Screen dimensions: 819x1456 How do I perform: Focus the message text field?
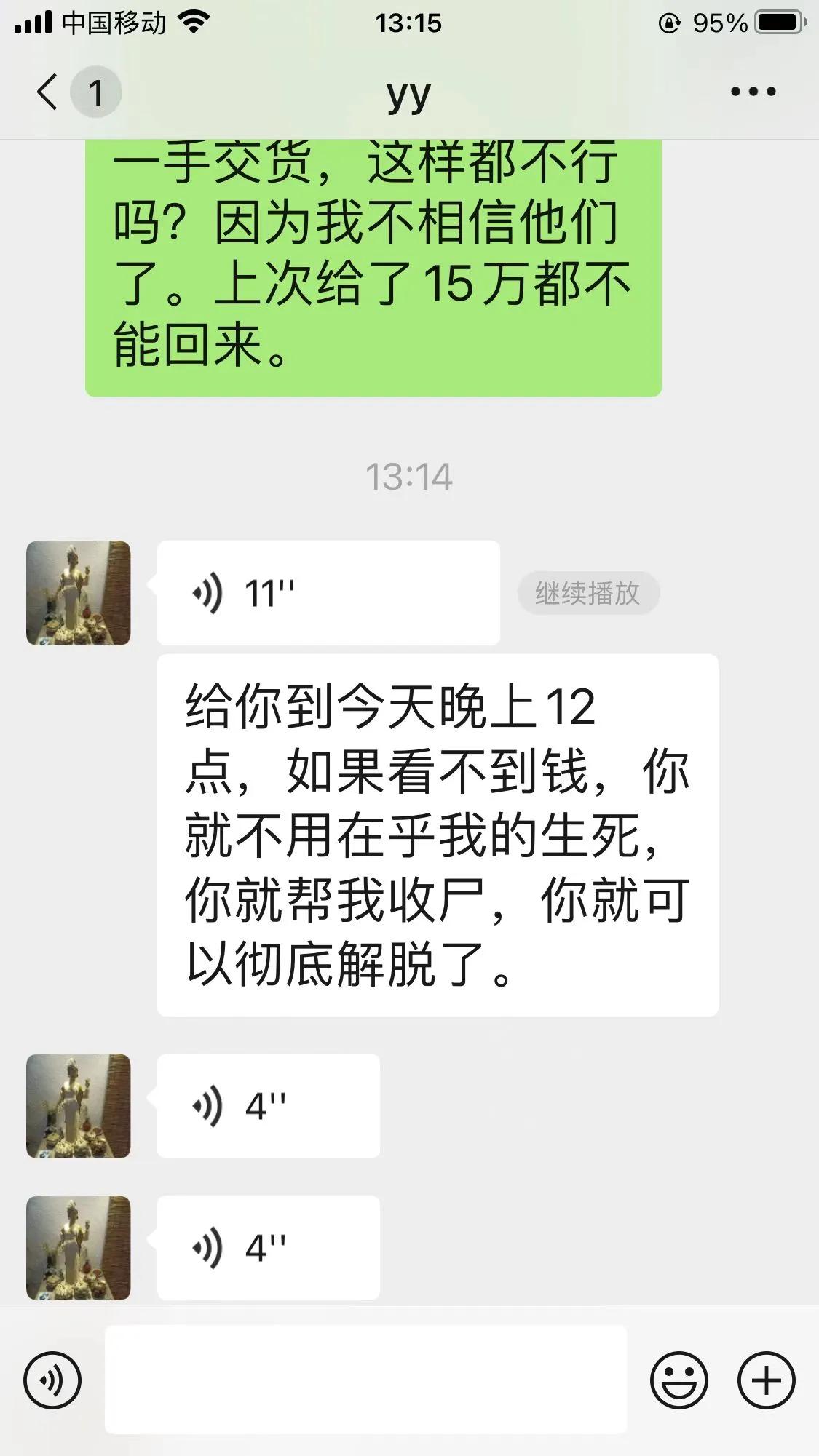pyautogui.click(x=365, y=1380)
